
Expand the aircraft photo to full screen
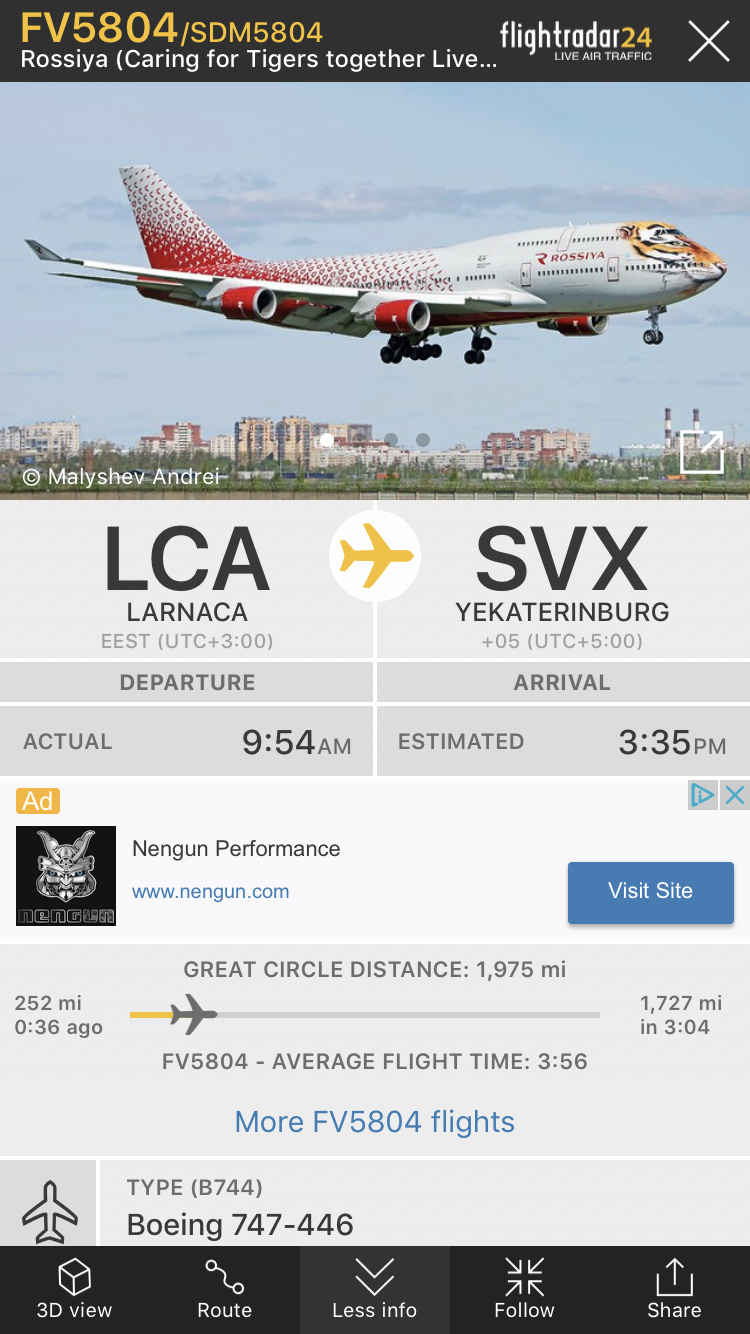point(701,452)
